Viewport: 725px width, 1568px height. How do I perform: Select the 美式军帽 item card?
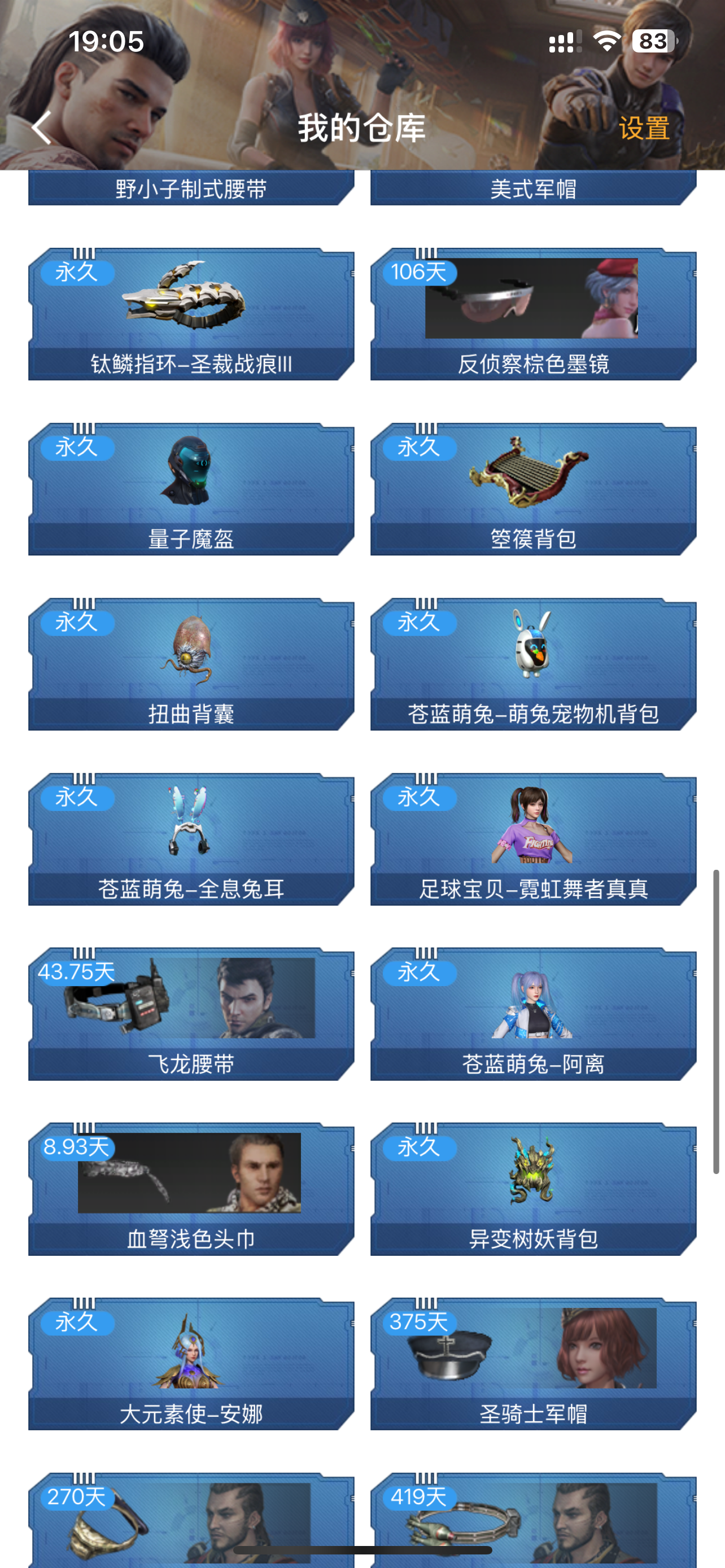[533, 188]
